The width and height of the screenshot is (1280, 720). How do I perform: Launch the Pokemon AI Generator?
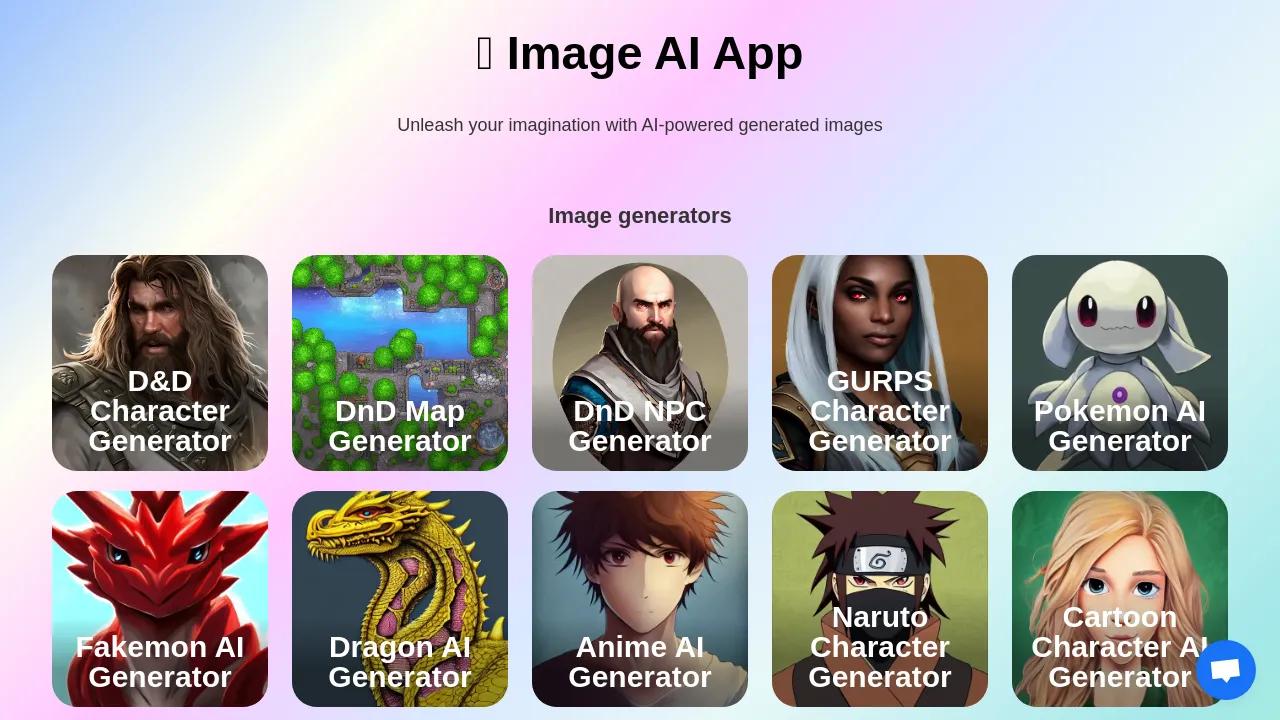tap(1120, 363)
